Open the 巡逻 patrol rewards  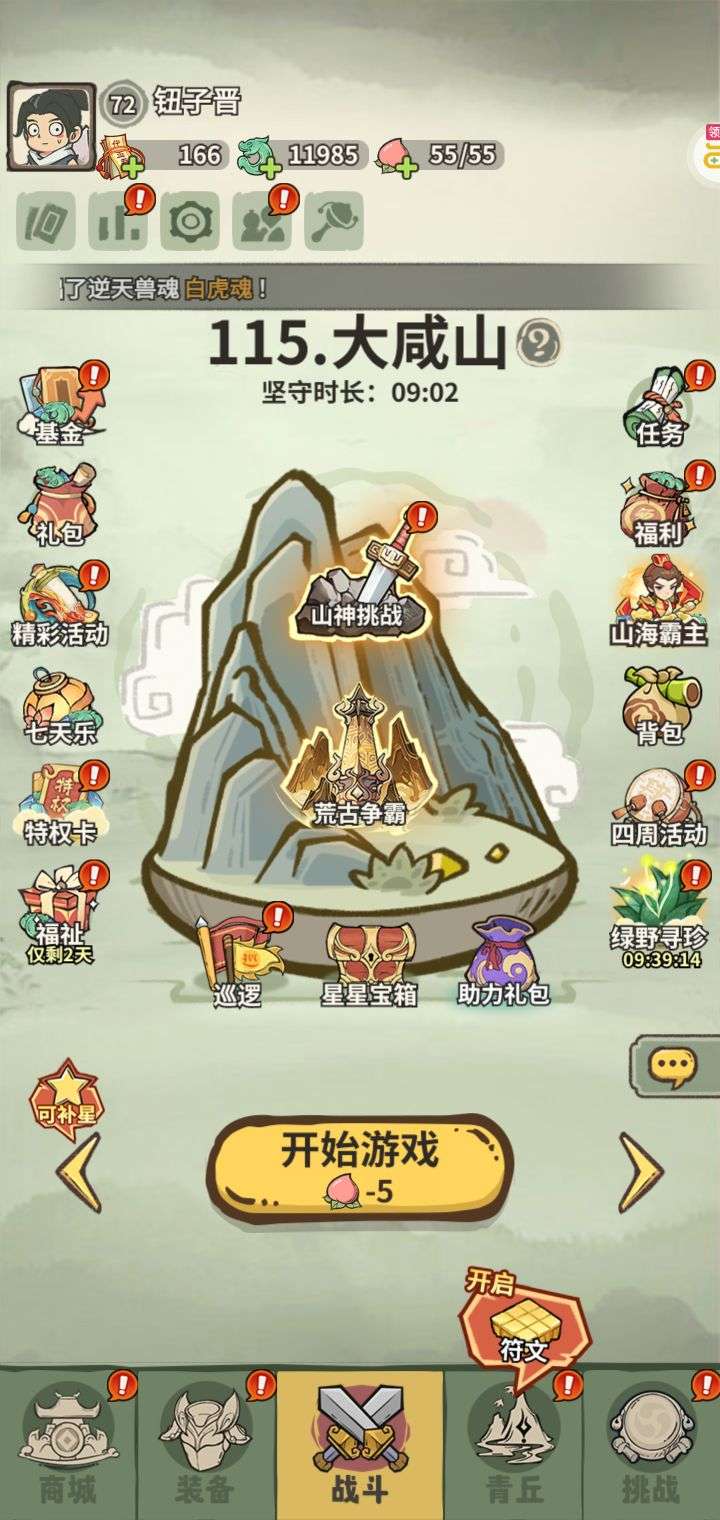click(237, 957)
